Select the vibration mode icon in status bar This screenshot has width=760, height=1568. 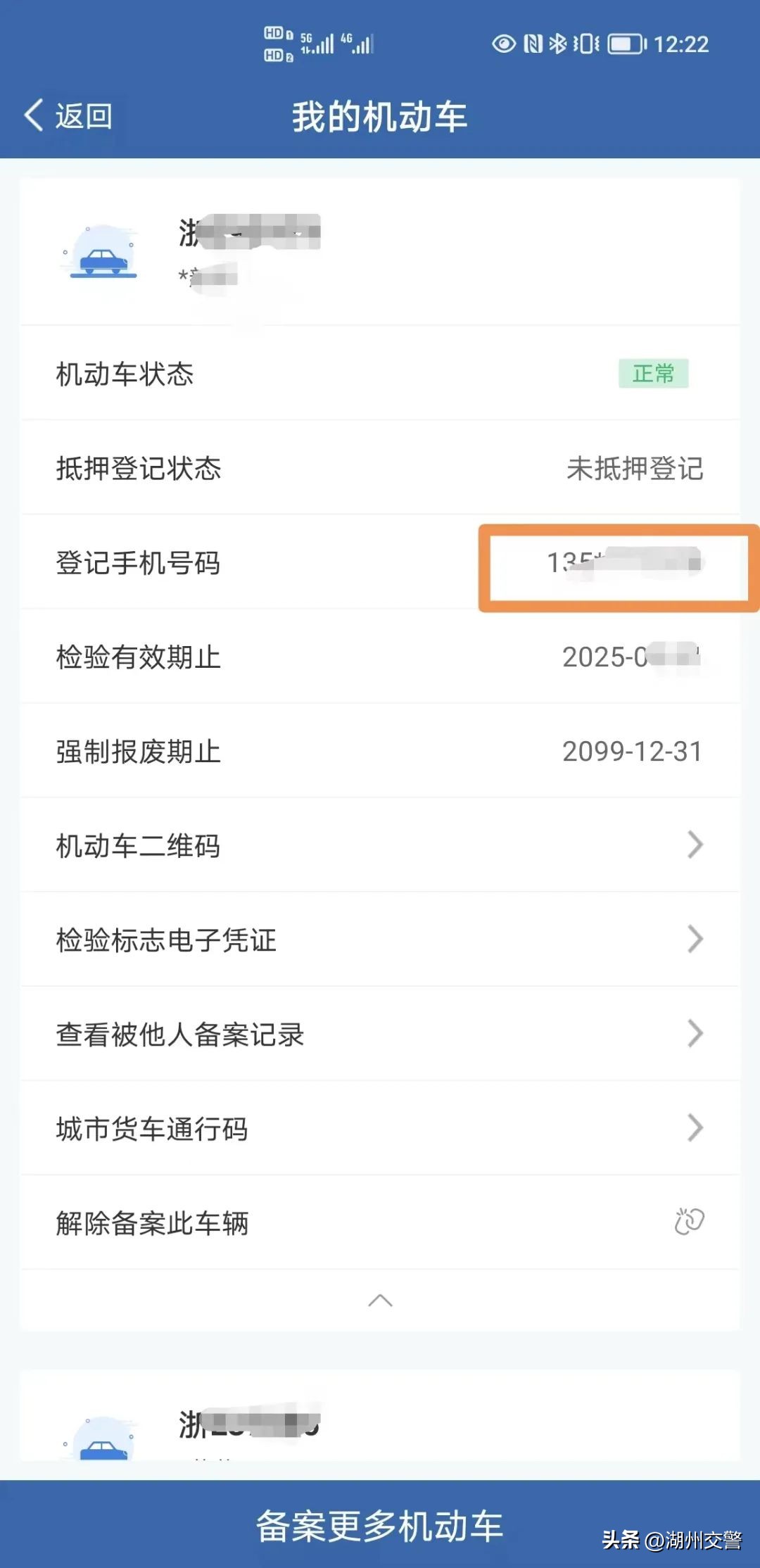pos(585,44)
